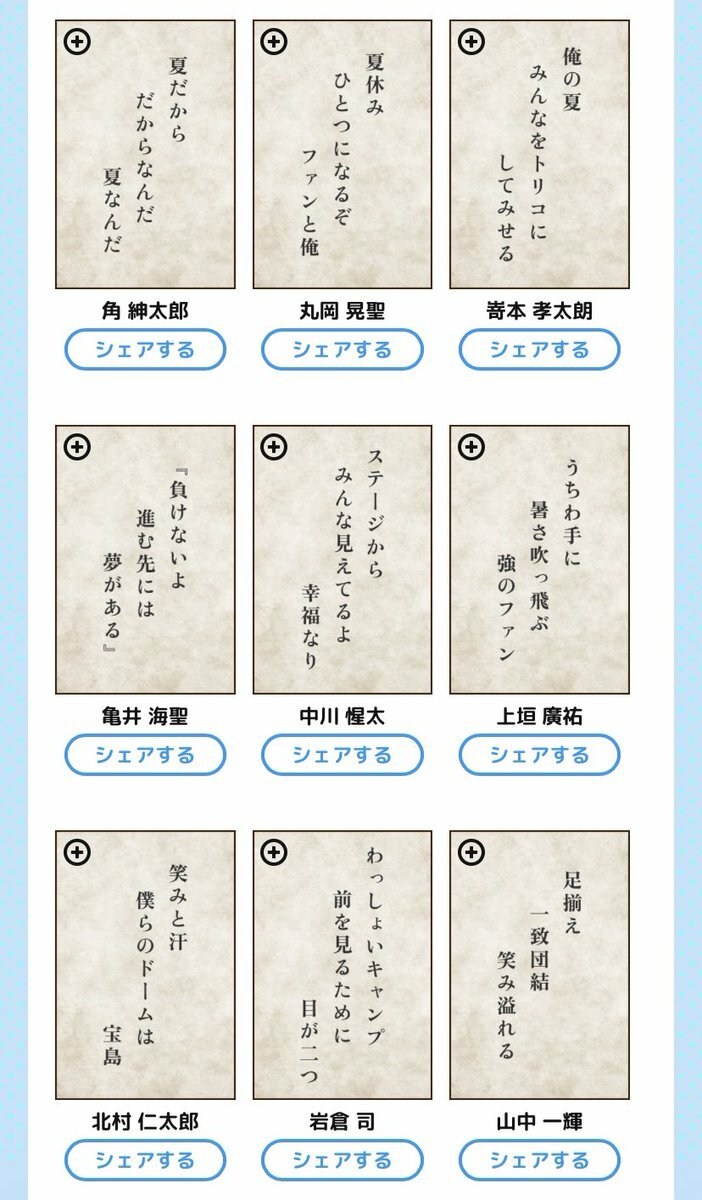
Task: Magnify 山中 一輝's card with plus icon
Action: tap(471, 852)
